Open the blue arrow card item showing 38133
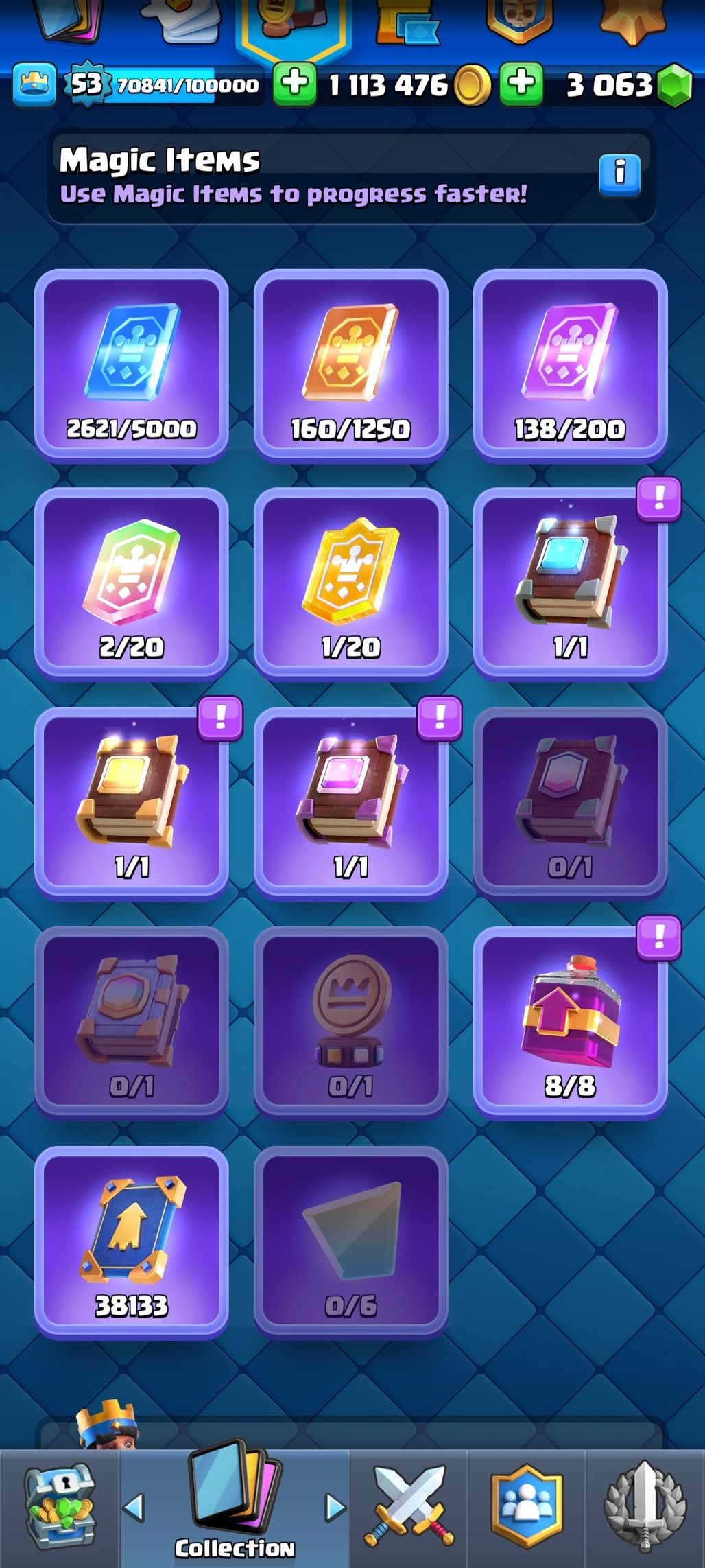 click(x=132, y=1242)
